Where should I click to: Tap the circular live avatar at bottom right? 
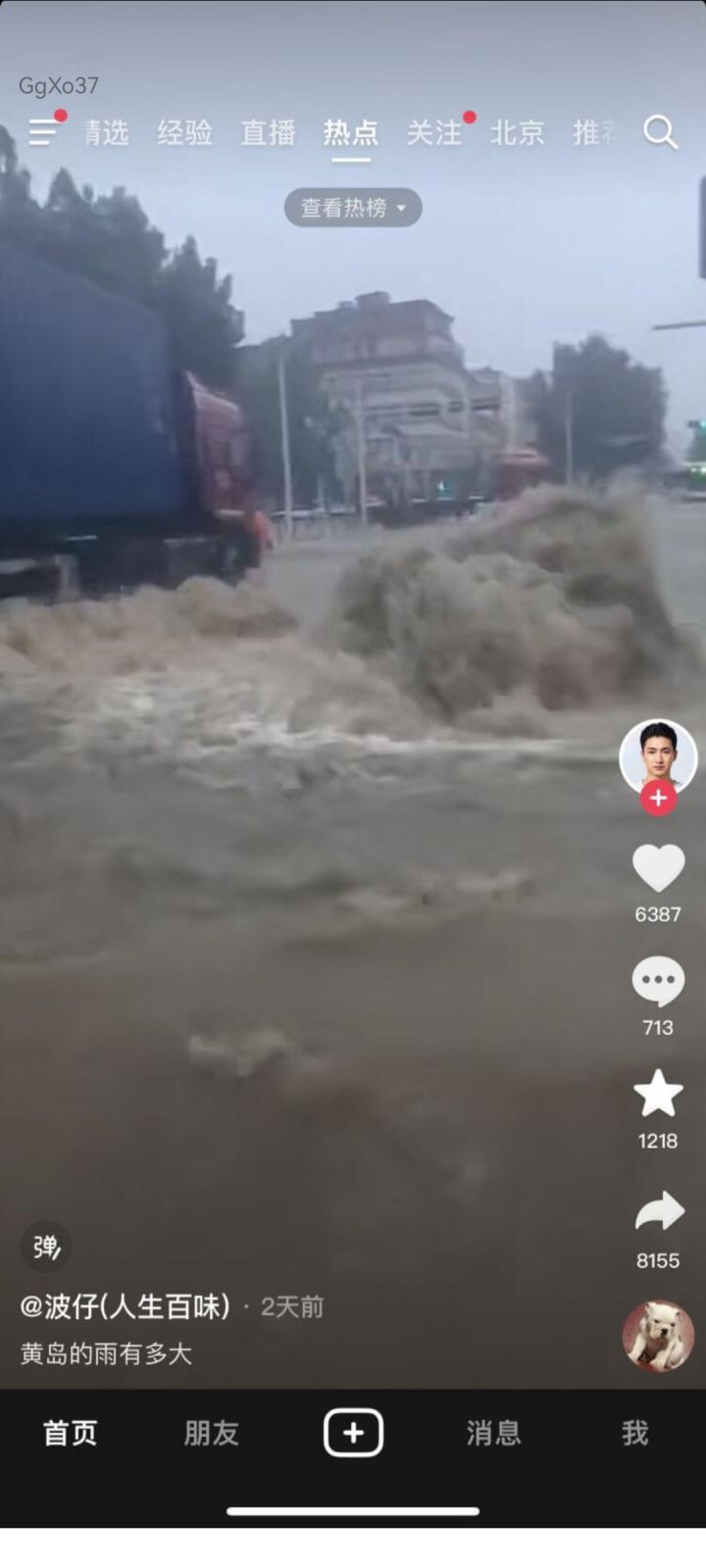tap(655, 1335)
